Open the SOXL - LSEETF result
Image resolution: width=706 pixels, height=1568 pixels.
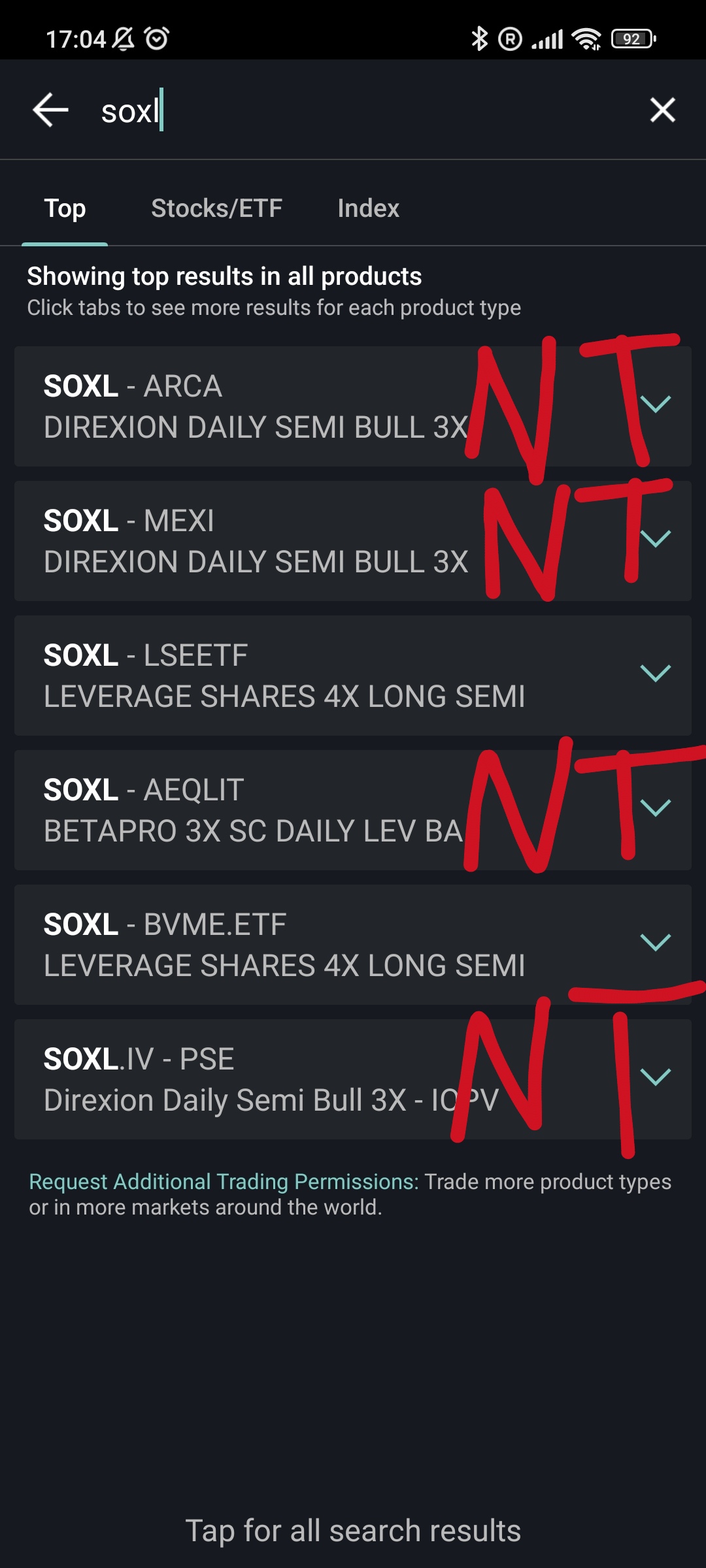pos(353,676)
